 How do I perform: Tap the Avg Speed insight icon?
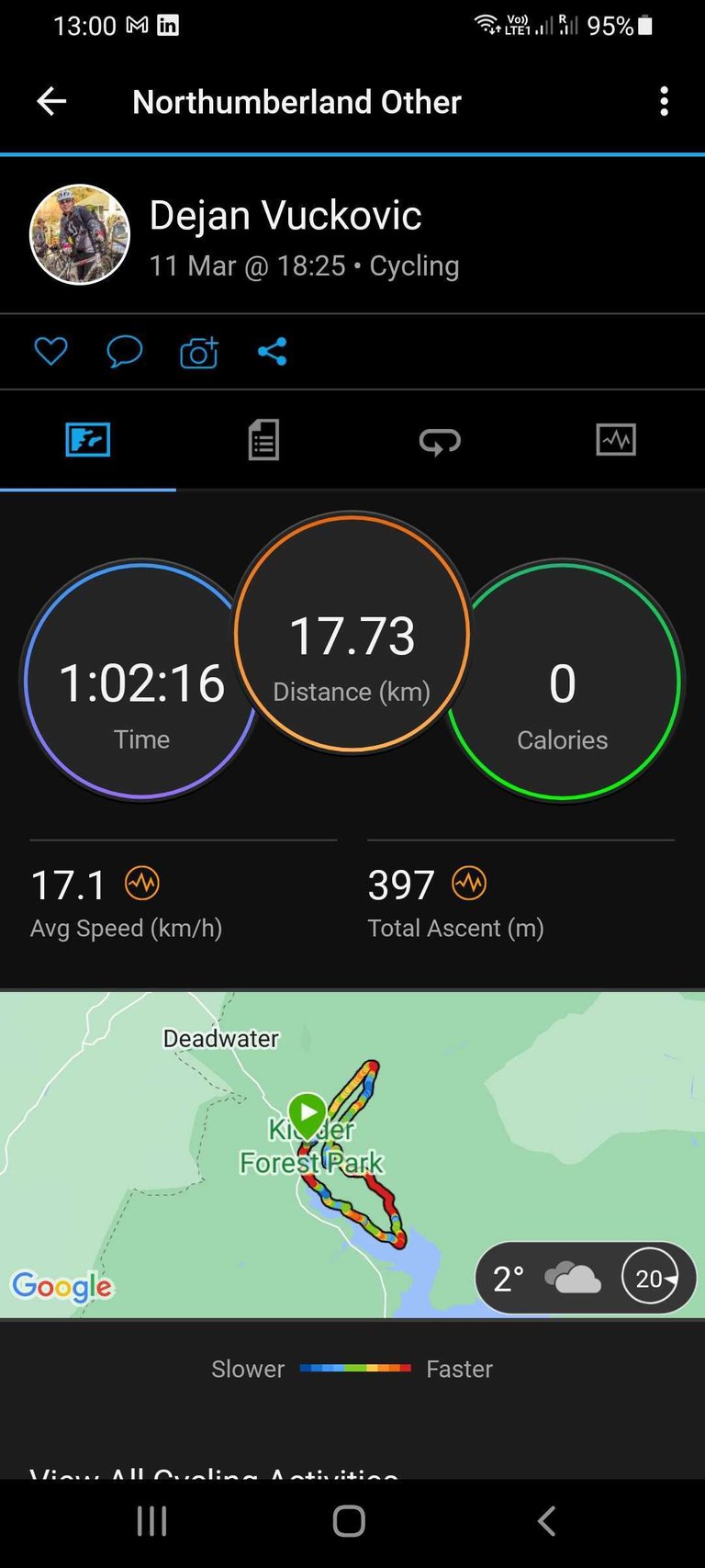click(142, 884)
